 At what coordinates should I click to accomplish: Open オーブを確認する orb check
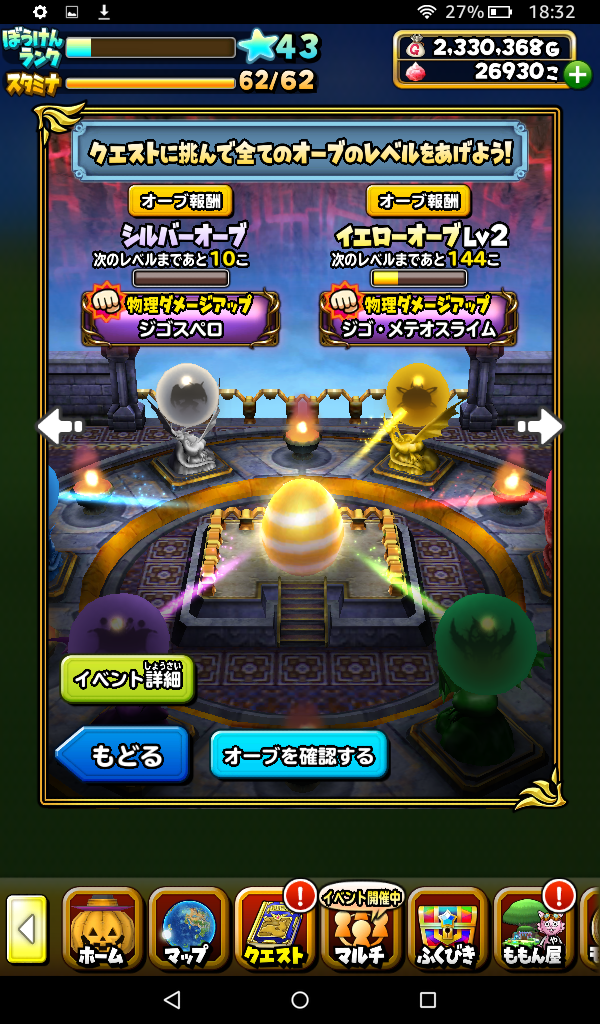pyautogui.click(x=298, y=755)
